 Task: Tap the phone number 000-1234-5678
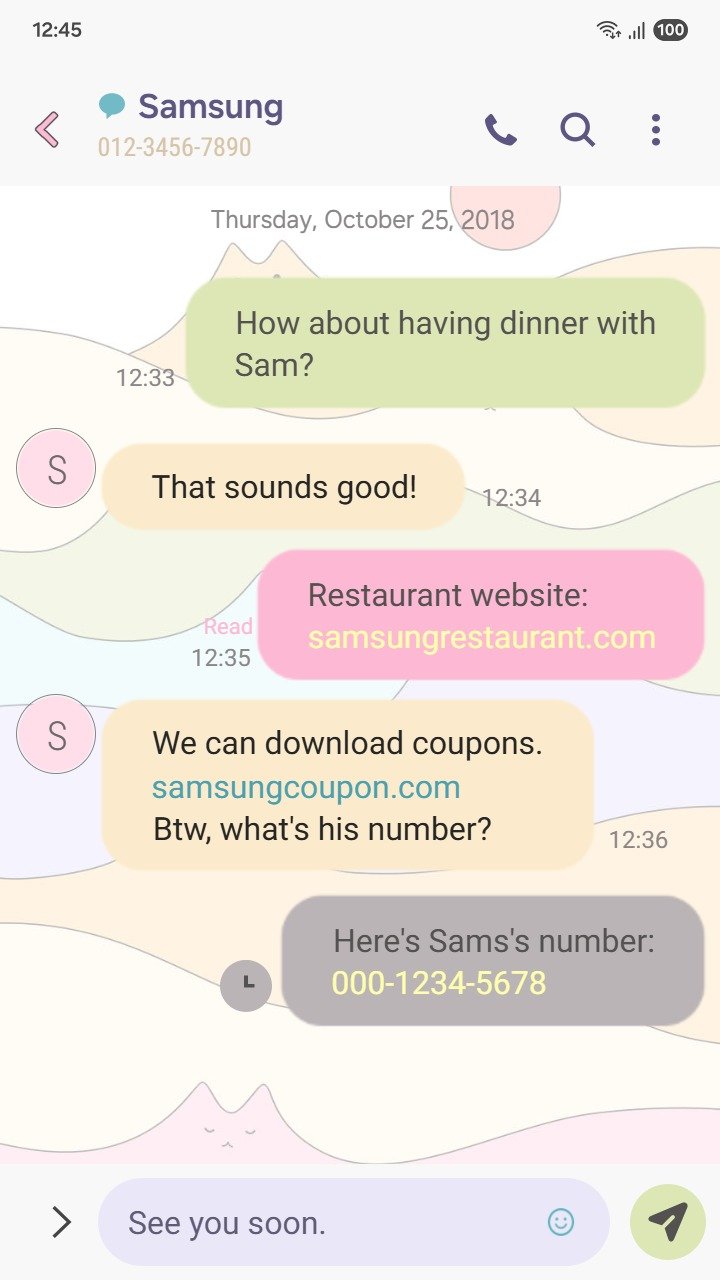point(439,983)
